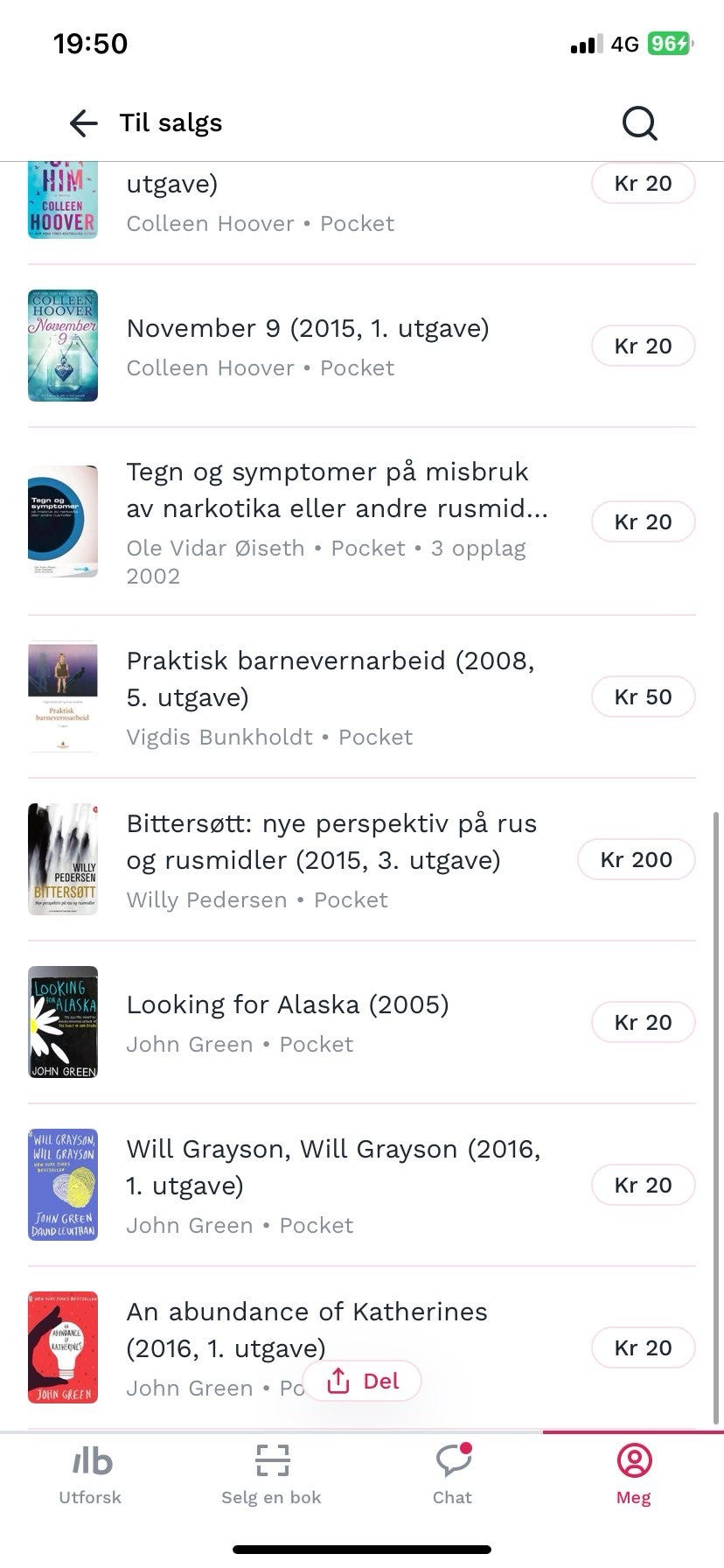724x1568 pixels.
Task: Switch to the Utforsk tab
Action: pos(90,1477)
